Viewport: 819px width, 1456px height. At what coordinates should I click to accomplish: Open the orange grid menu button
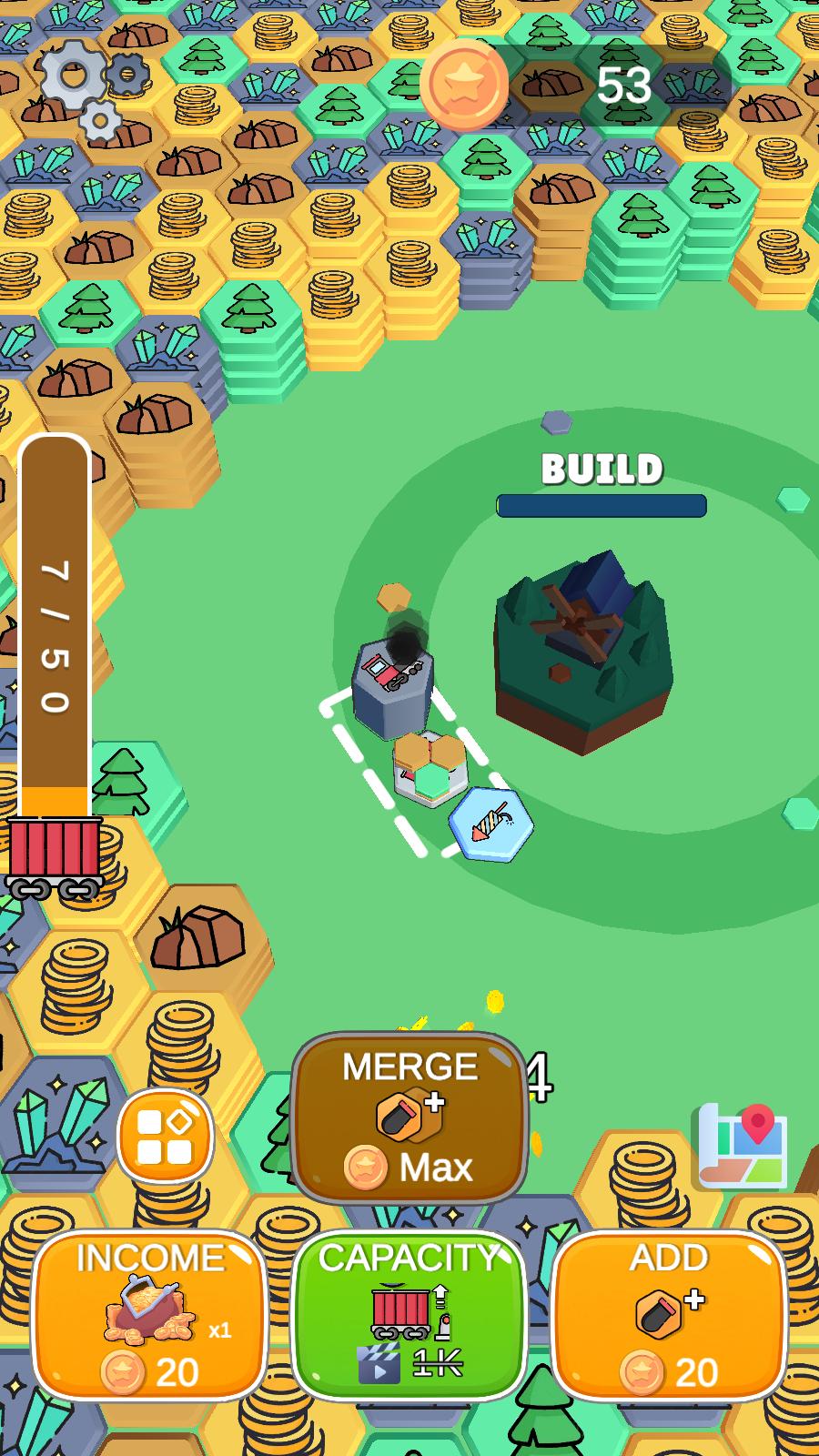(165, 1136)
